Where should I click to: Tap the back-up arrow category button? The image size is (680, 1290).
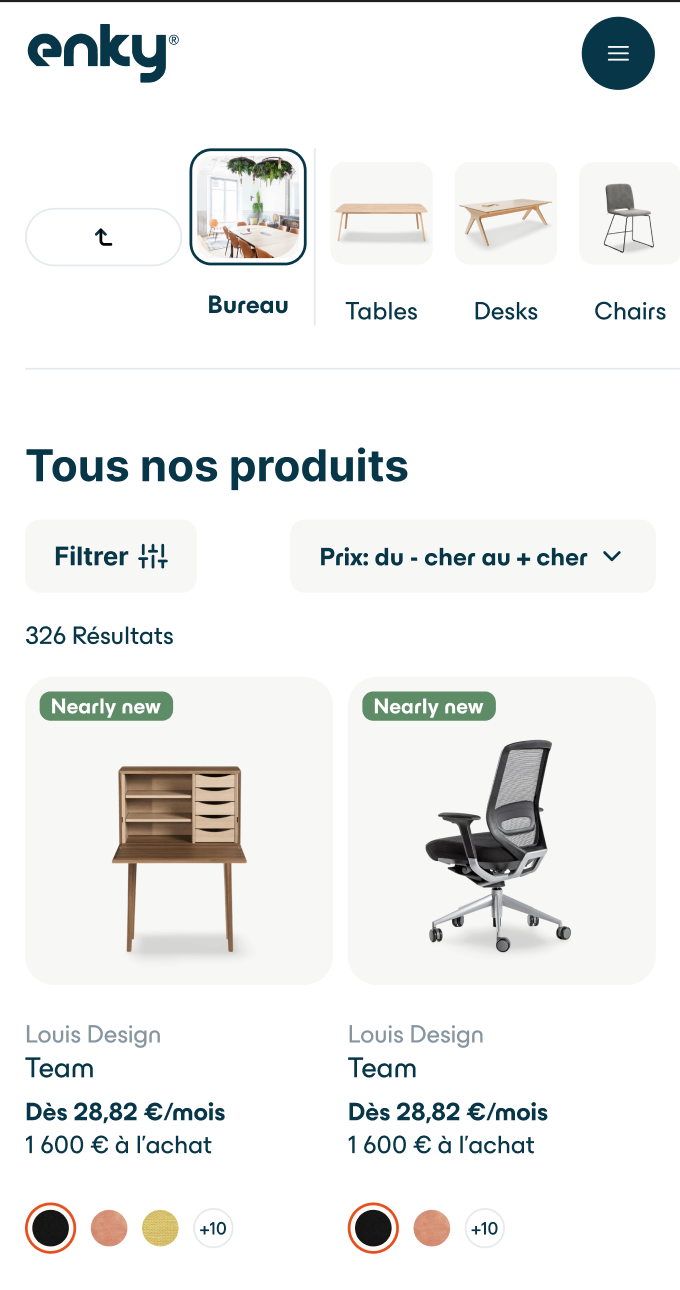pos(104,237)
